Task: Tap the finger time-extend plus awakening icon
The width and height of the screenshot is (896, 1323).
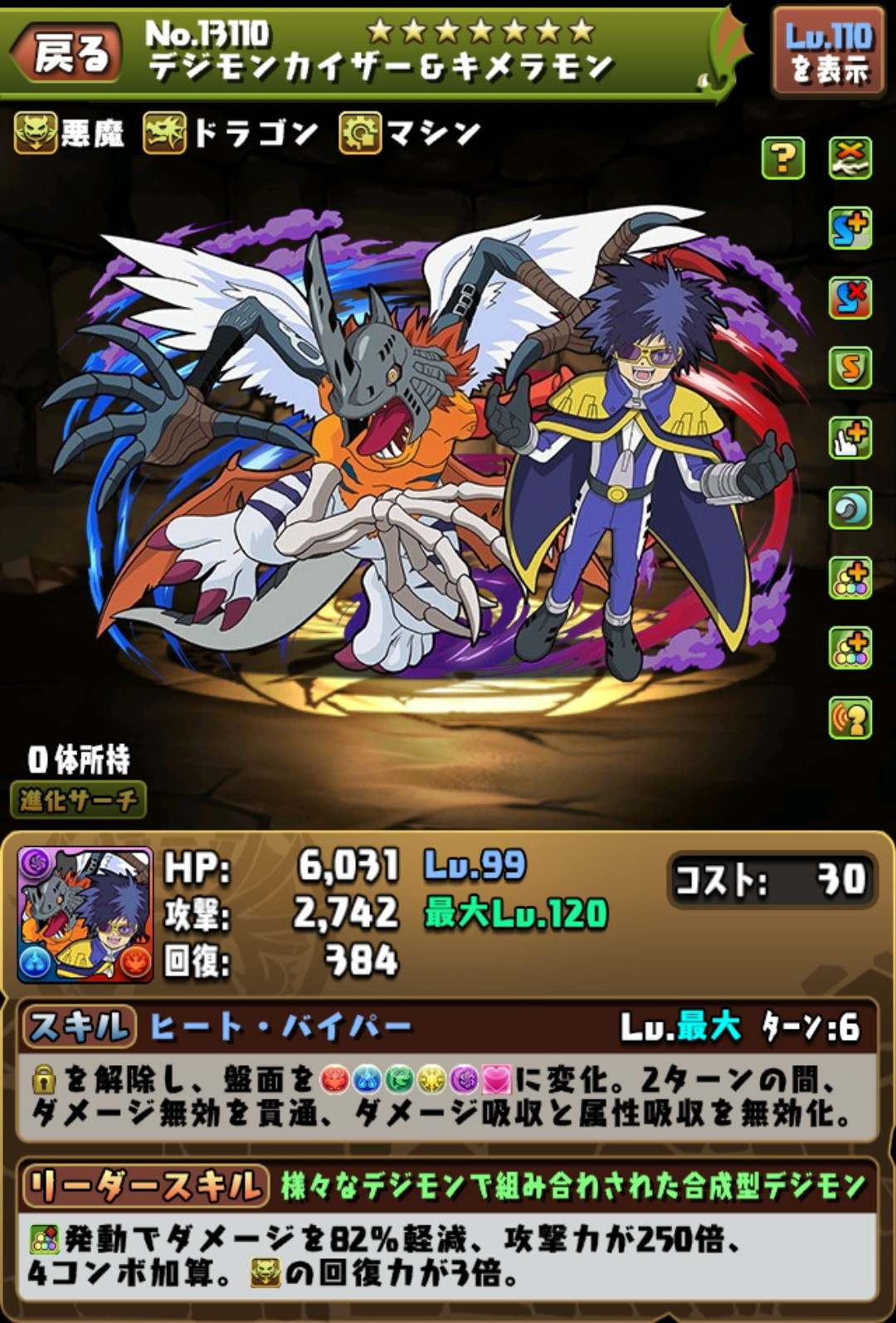Action: [x=850, y=438]
